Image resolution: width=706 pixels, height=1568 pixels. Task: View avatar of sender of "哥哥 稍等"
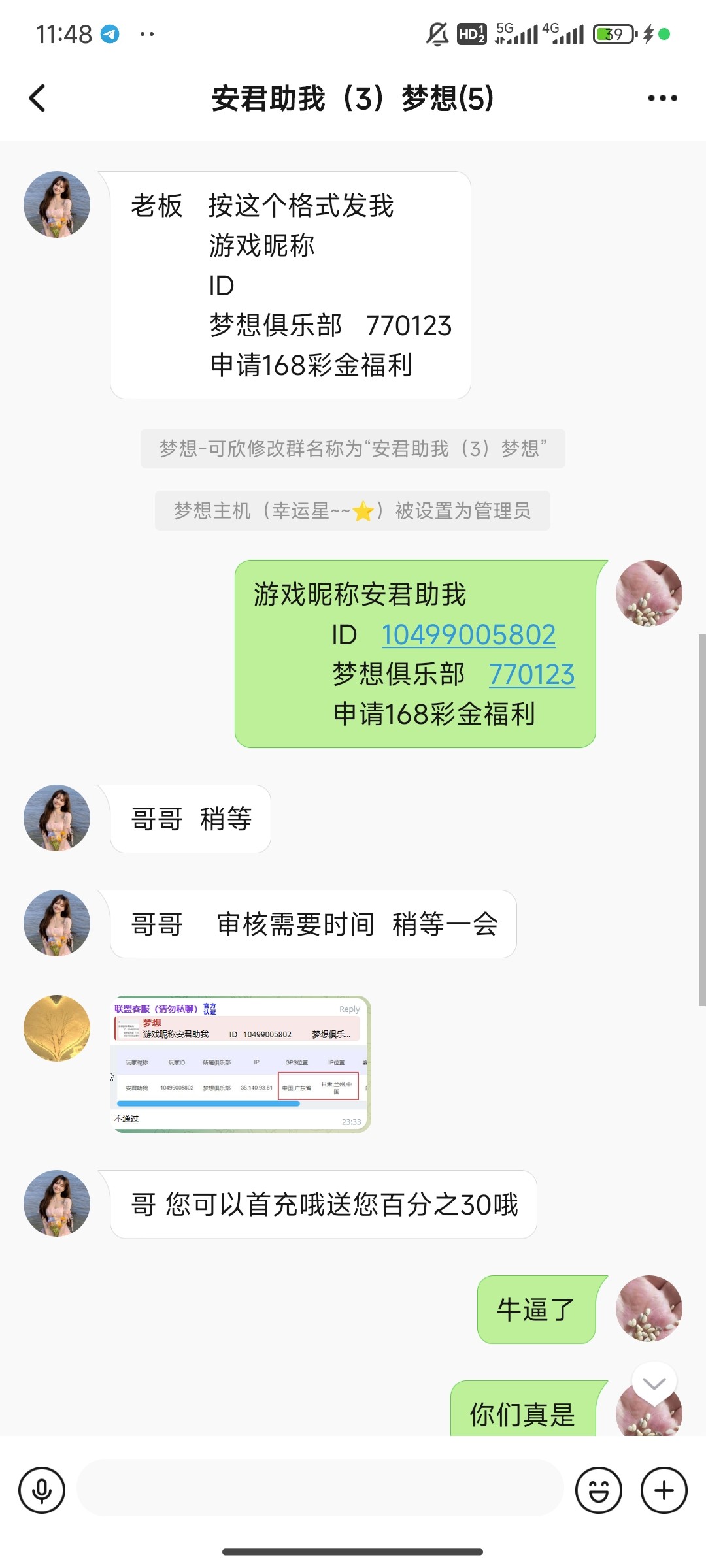pos(57,818)
